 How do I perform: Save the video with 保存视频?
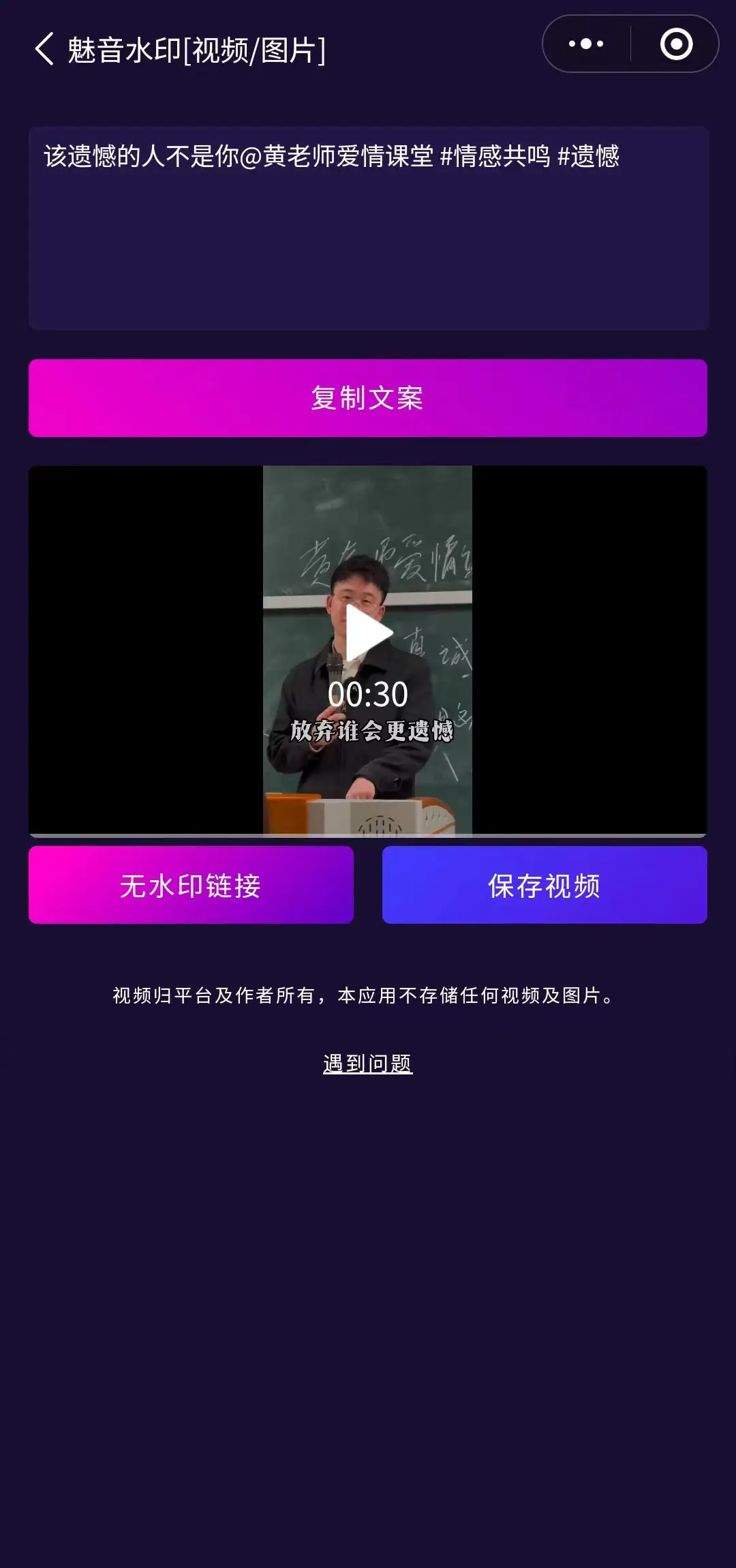pos(545,885)
